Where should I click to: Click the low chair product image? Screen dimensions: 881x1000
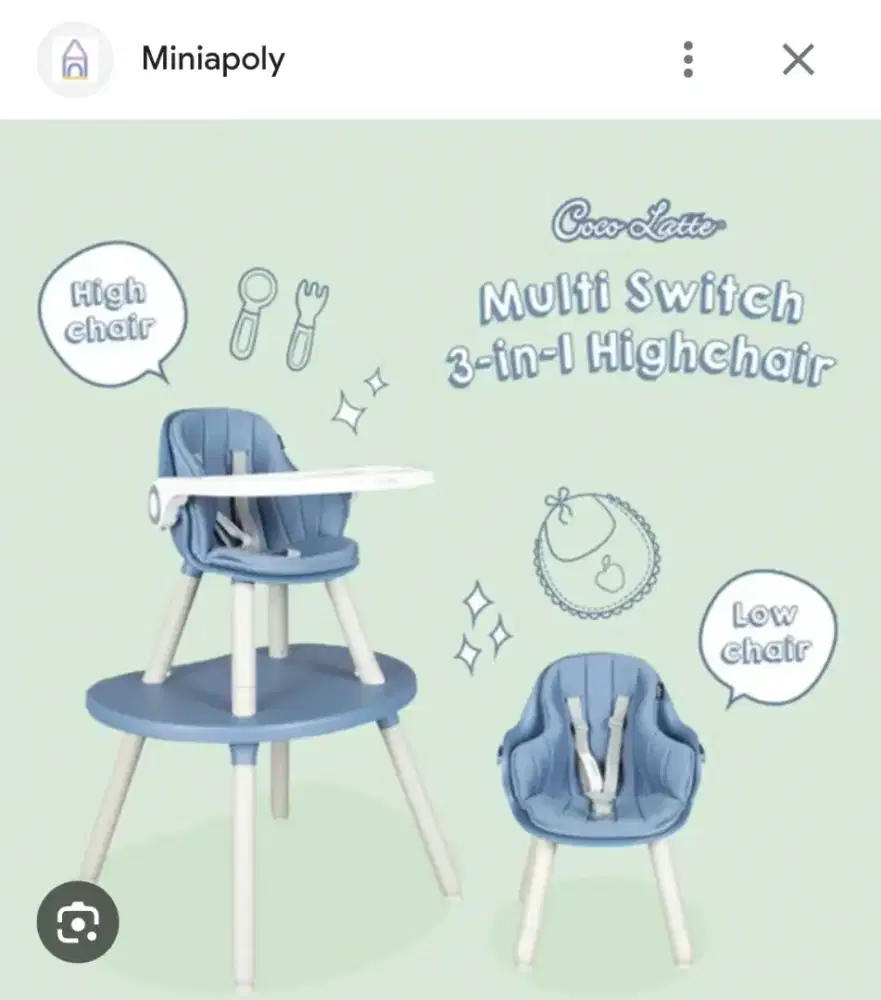click(x=600, y=760)
